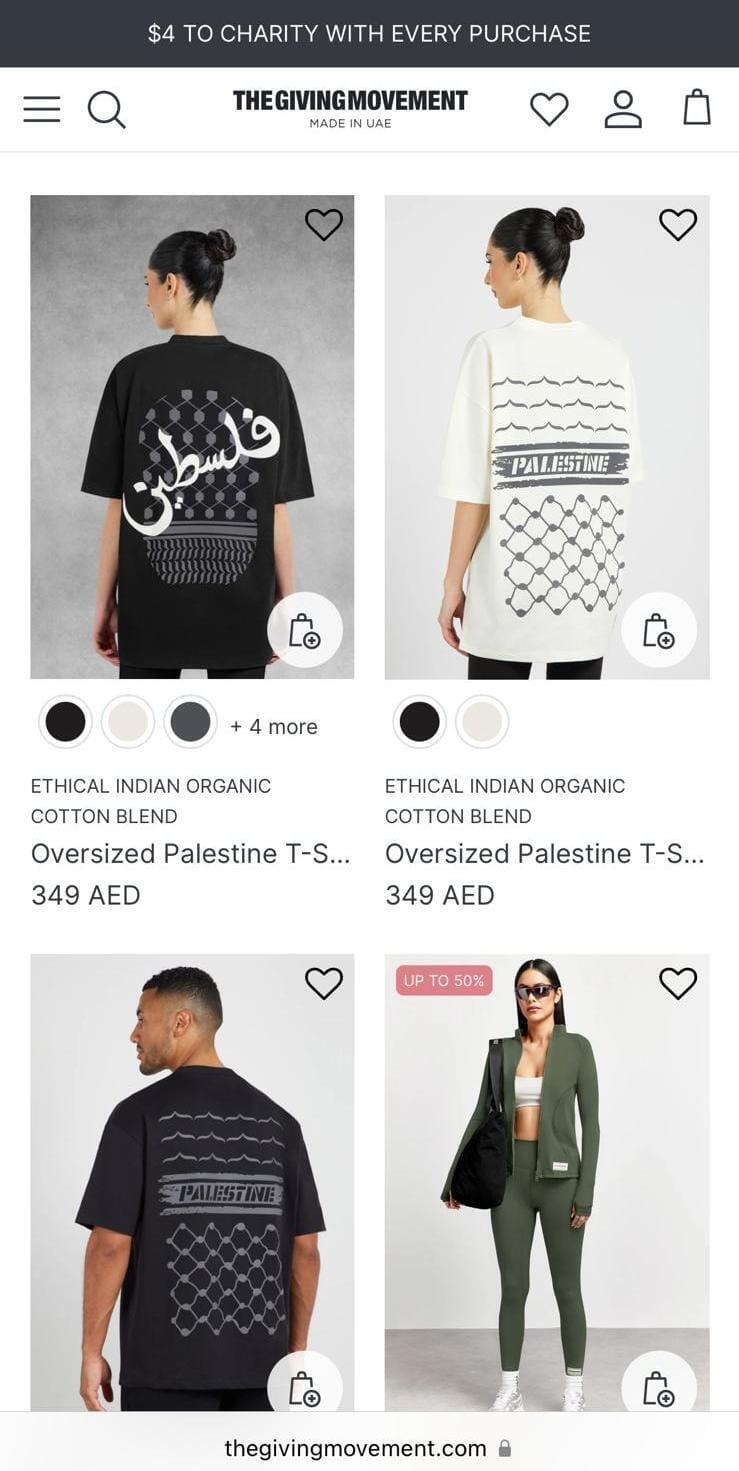Open your wishlist via the heart icon
739x1471 pixels.
click(549, 108)
